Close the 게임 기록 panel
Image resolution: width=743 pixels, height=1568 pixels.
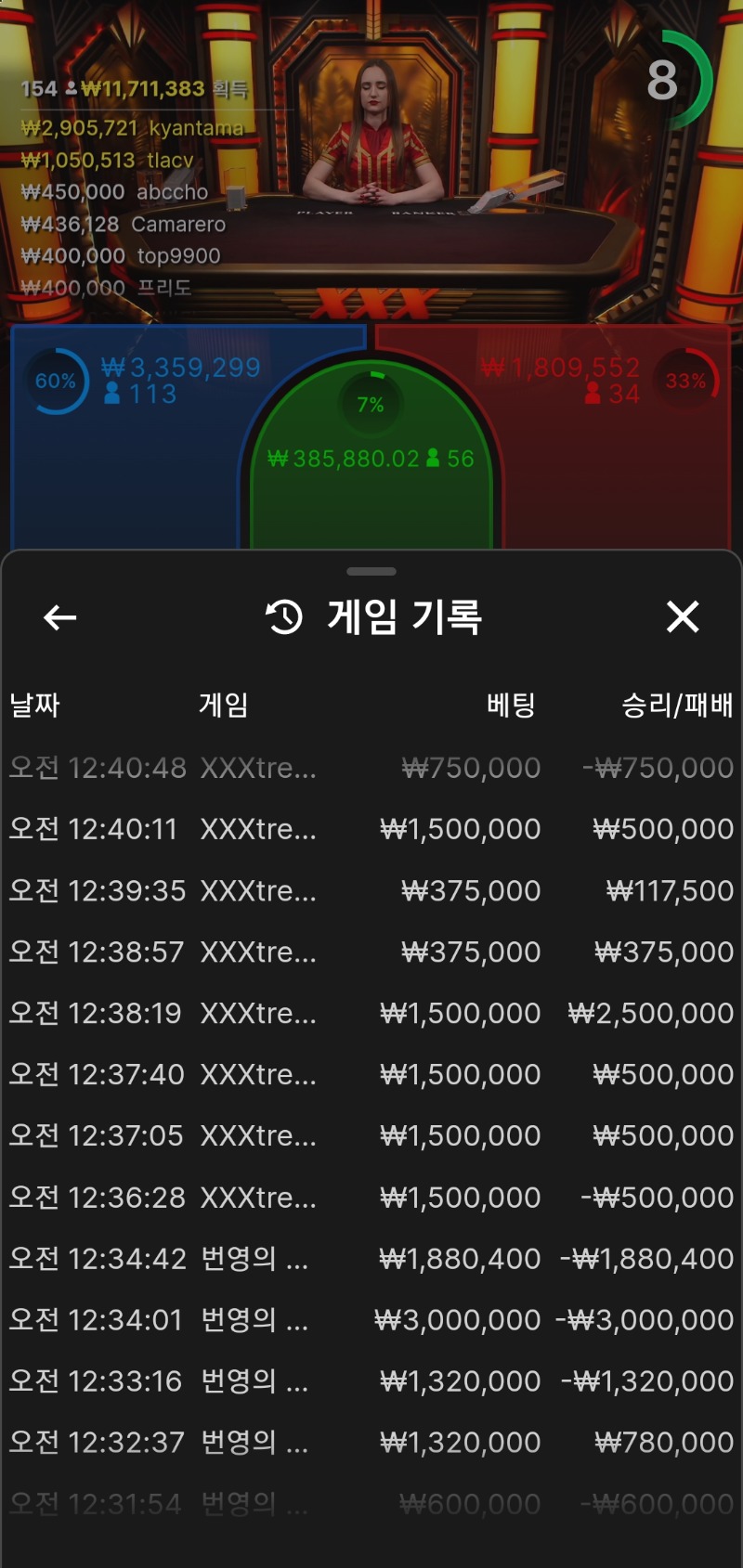click(682, 616)
